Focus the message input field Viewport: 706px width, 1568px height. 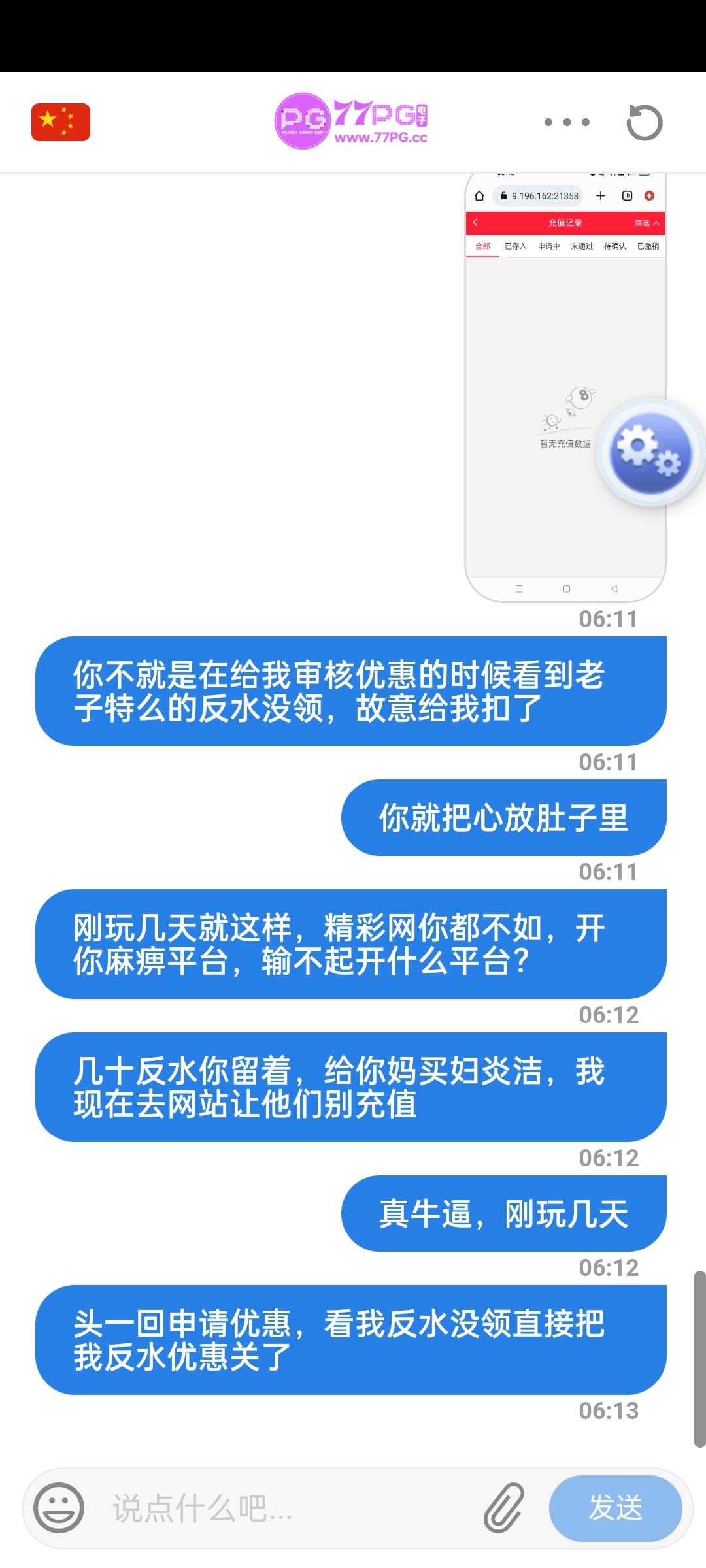288,1508
